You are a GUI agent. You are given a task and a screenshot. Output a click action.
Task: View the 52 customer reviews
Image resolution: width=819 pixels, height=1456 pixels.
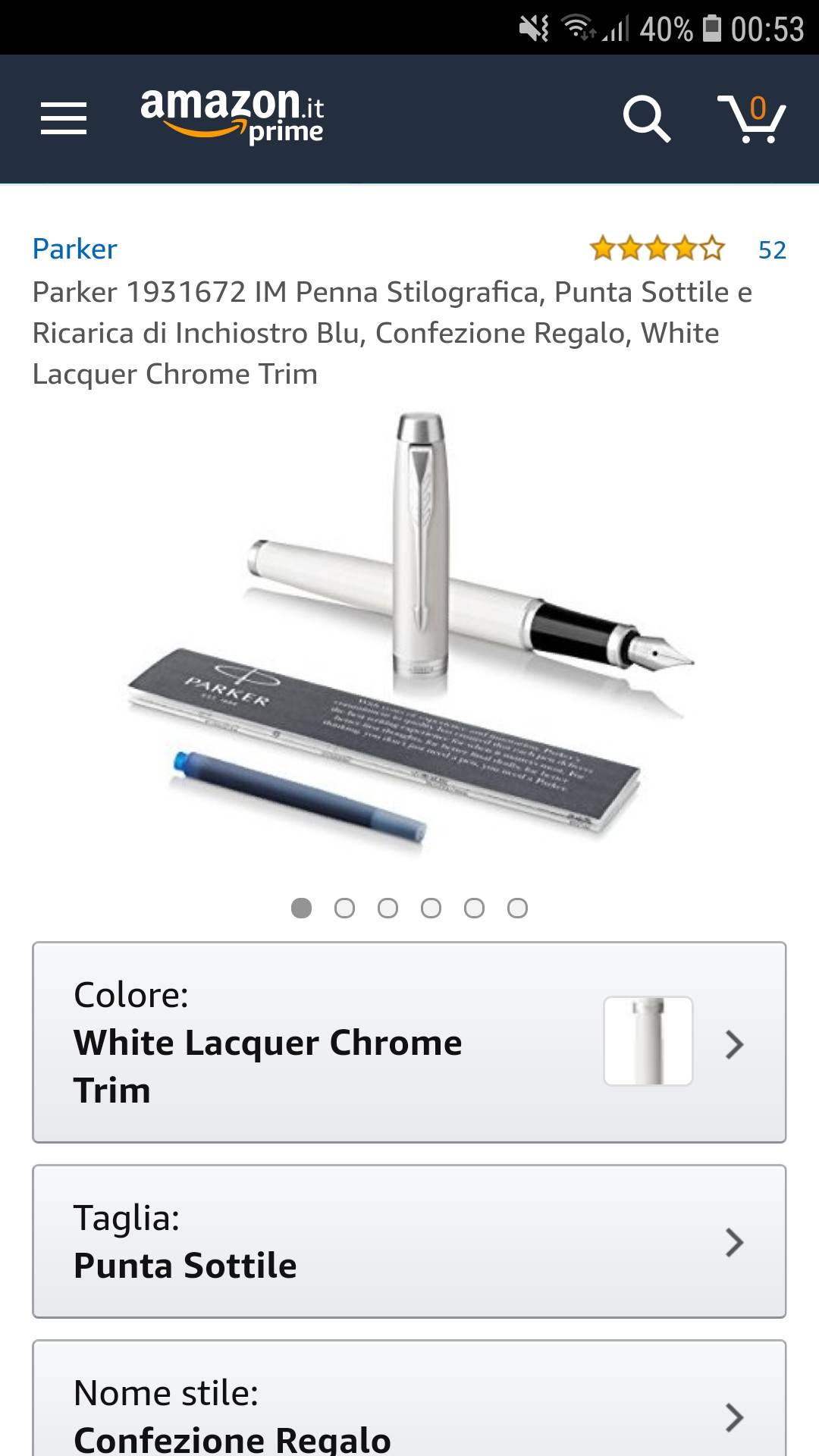[772, 249]
